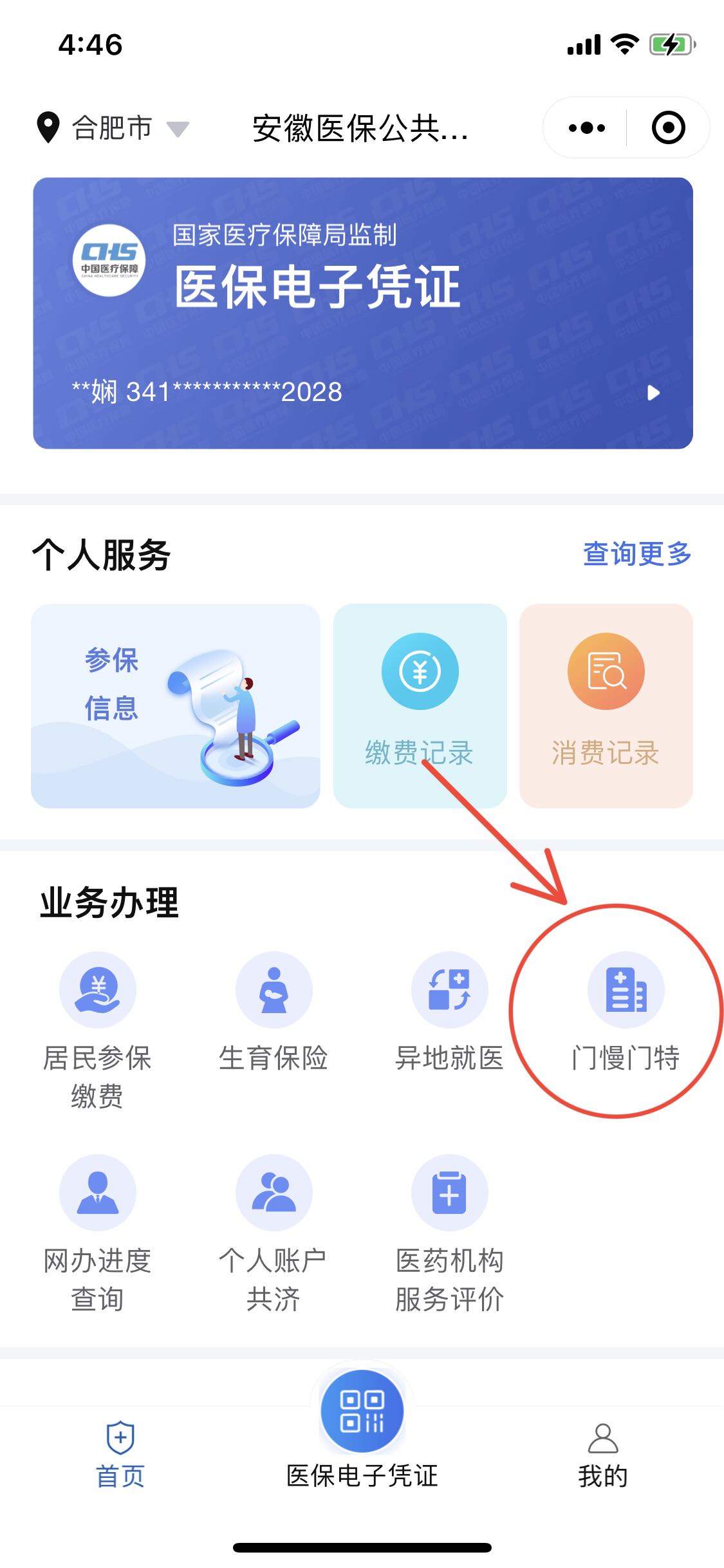View 缴费记录 payment records

[x=420, y=705]
